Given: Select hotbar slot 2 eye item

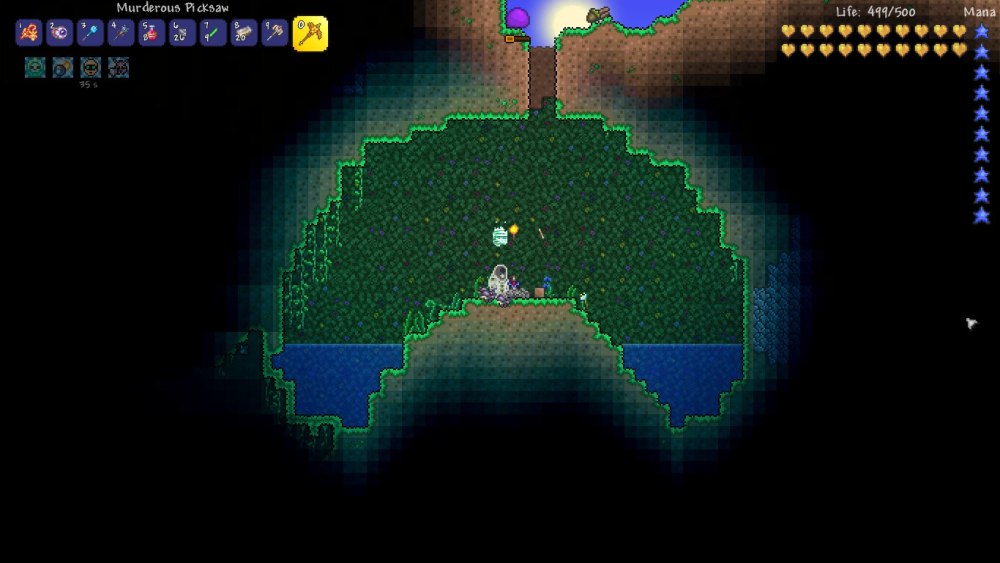Looking at the screenshot, I should click(59, 33).
